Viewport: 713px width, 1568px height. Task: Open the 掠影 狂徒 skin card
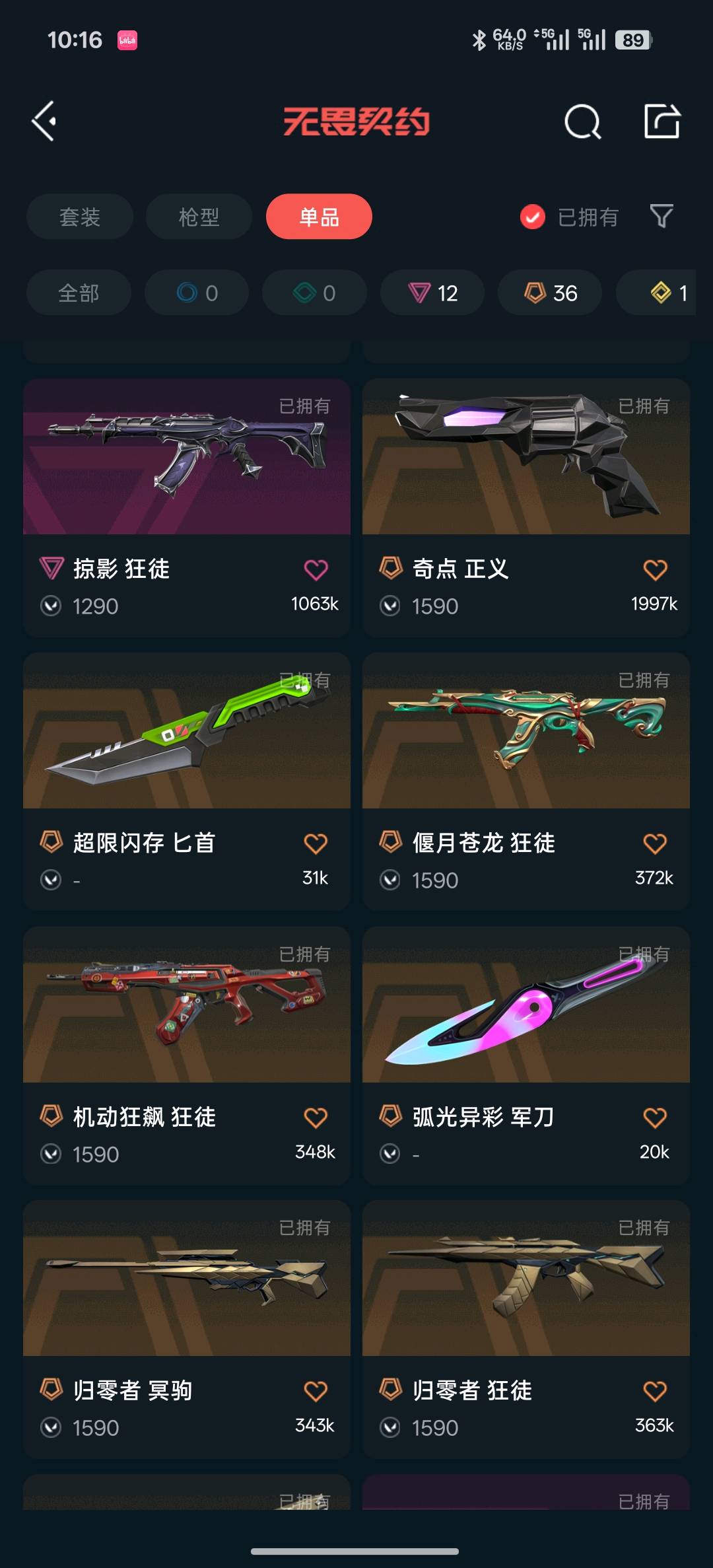(x=187, y=507)
